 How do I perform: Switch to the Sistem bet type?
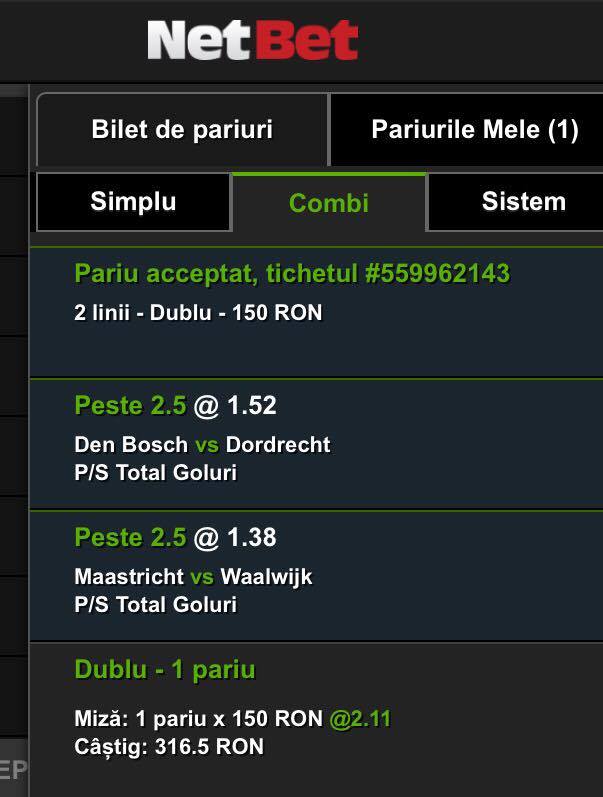[x=515, y=202]
